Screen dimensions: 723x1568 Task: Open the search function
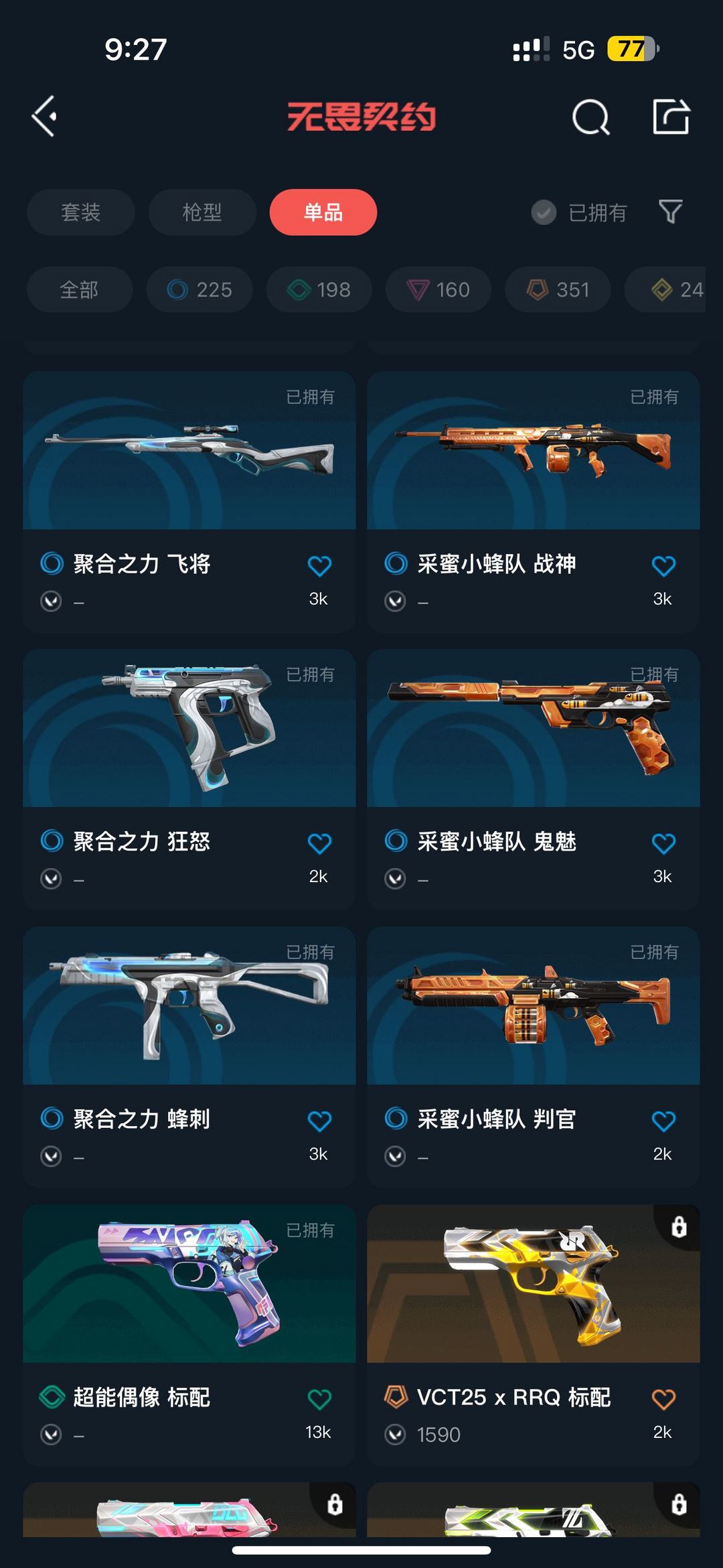591,119
